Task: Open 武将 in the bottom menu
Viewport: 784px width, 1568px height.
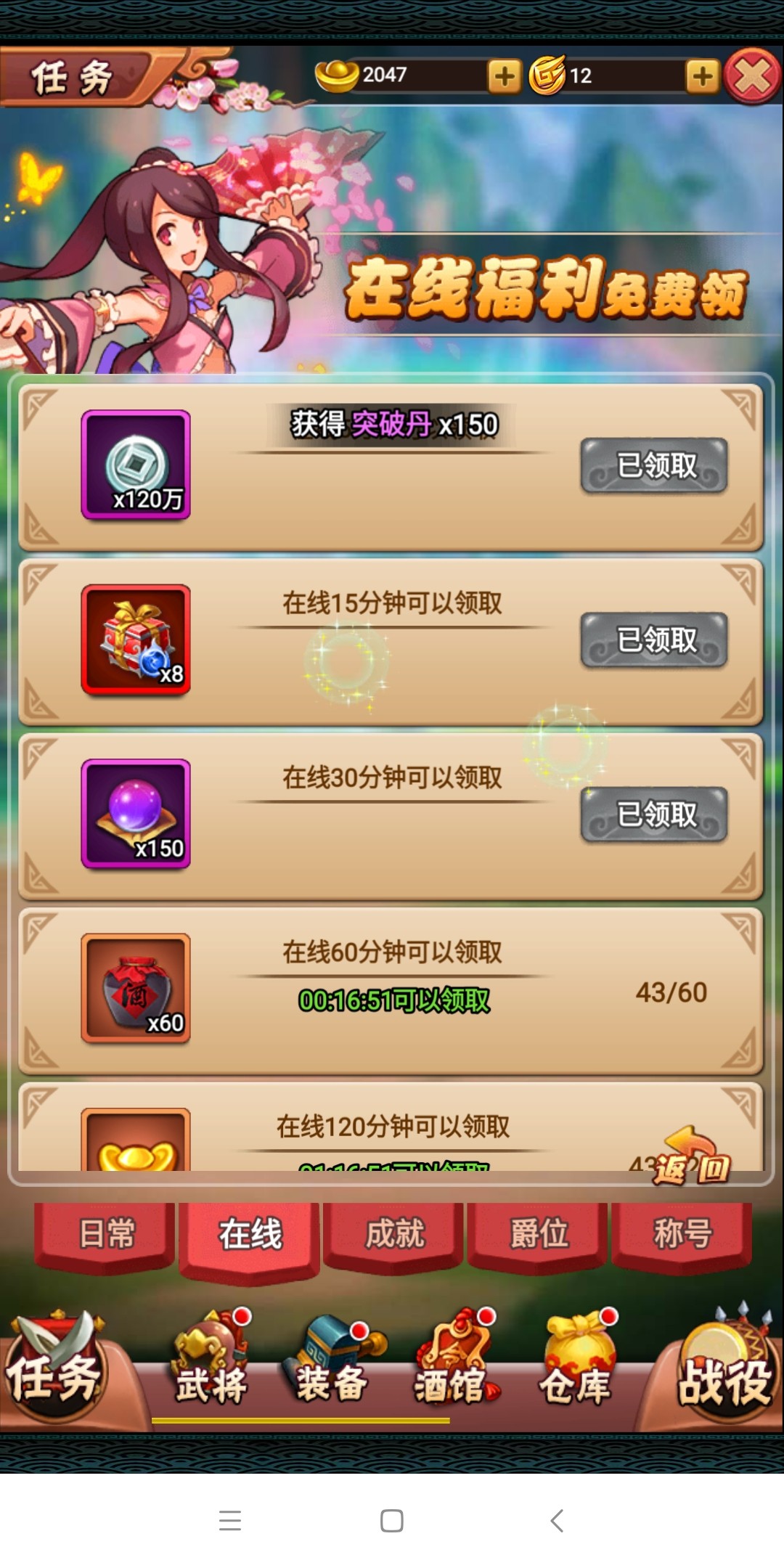Action: point(211,1365)
